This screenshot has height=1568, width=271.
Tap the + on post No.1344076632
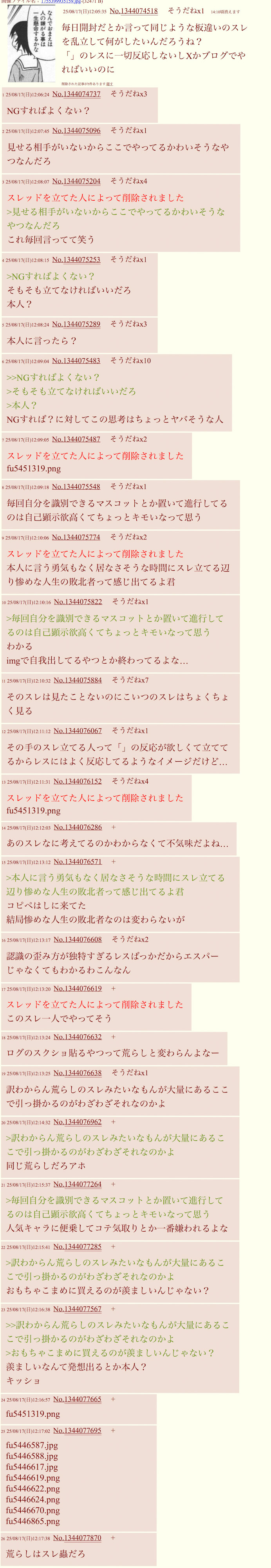click(x=113, y=1036)
